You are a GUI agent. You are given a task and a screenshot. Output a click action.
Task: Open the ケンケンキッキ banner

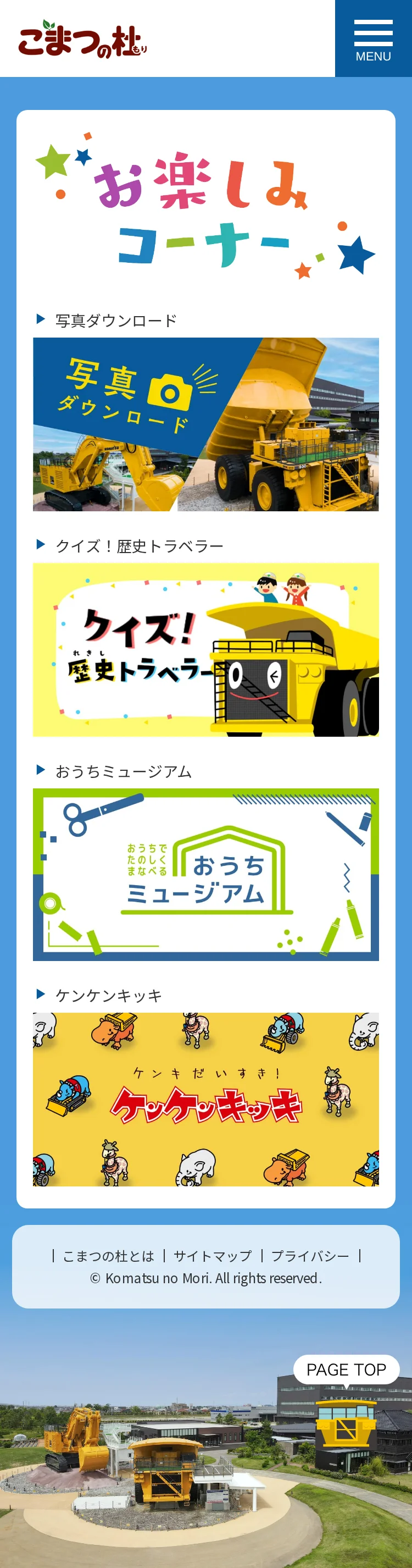[x=205, y=1100]
